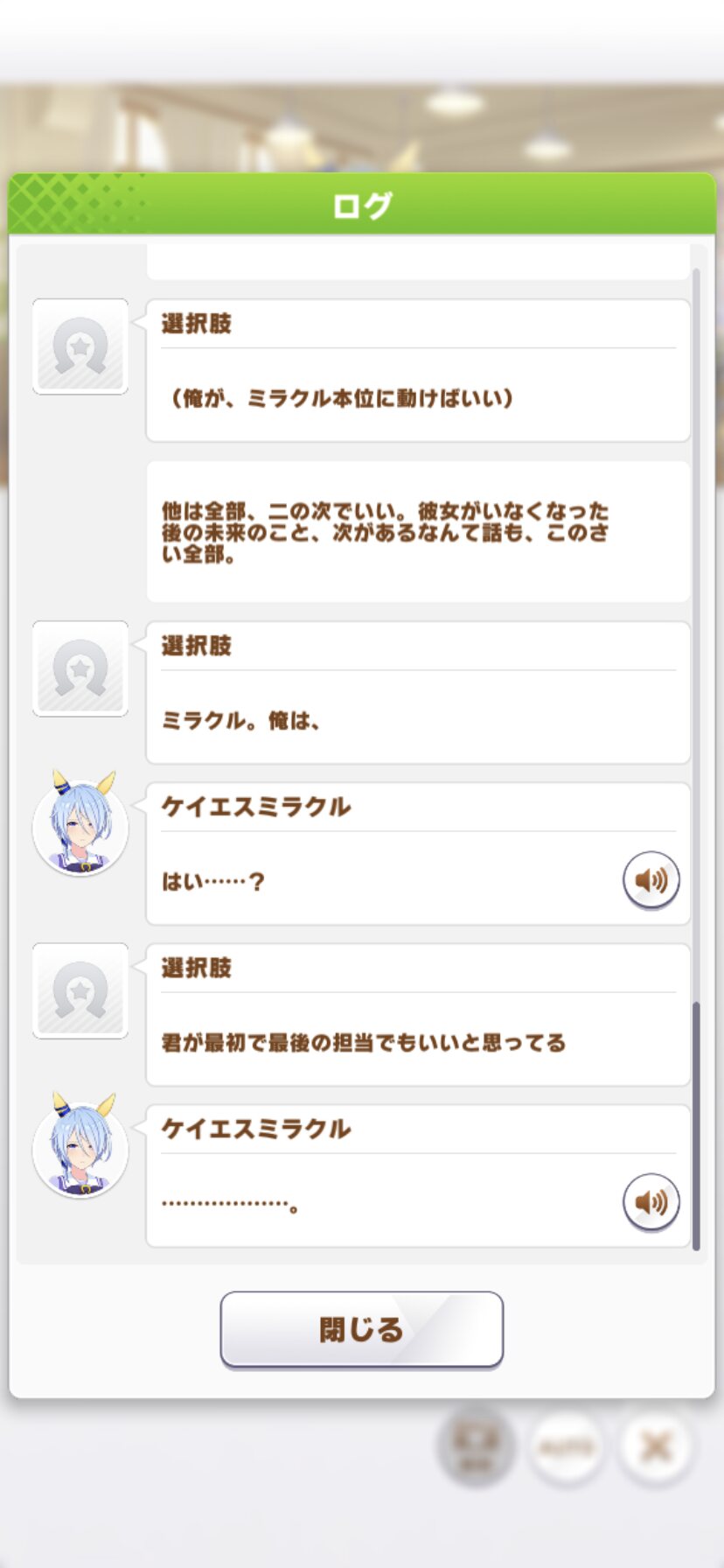The width and height of the screenshot is (724, 1568).
Task: Close the log with 閉じる
Action: tap(361, 1328)
